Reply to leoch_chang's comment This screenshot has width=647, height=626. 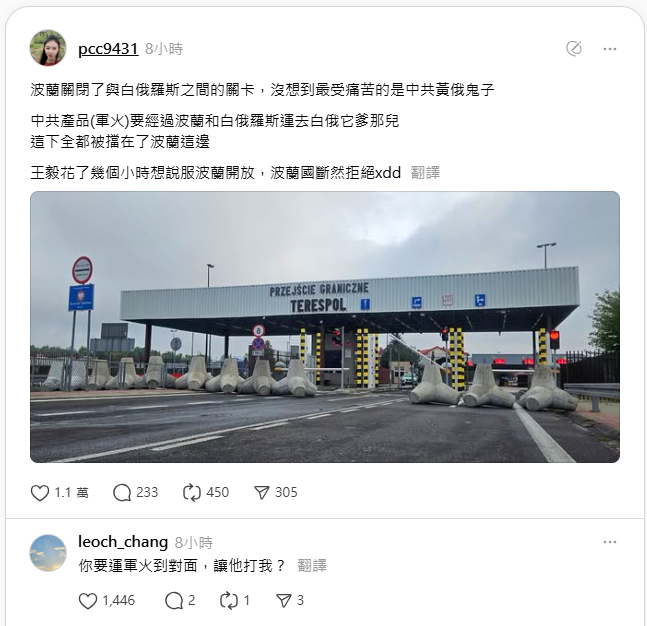click(174, 600)
